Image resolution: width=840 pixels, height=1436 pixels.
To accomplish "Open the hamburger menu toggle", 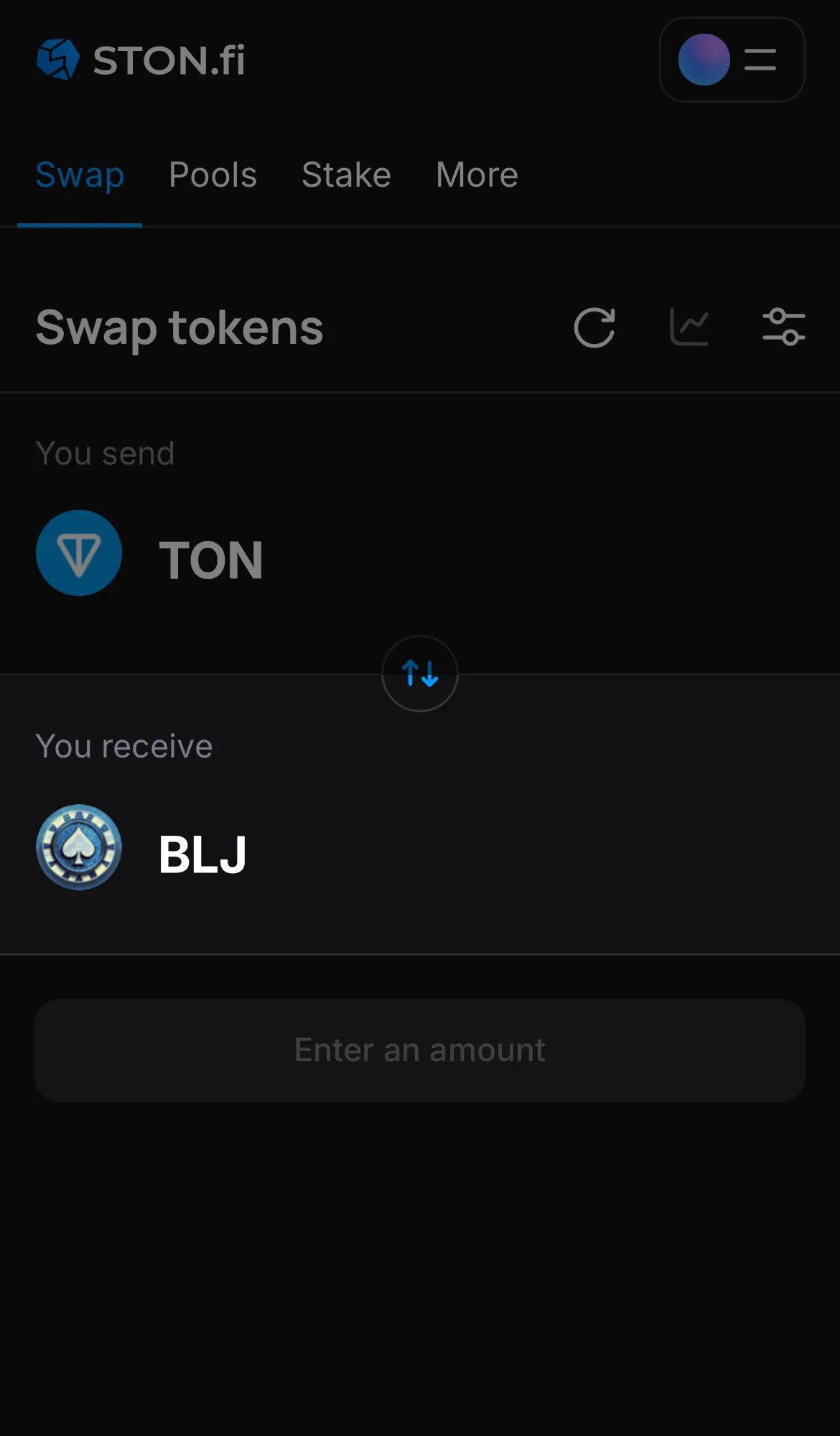I will point(759,60).
